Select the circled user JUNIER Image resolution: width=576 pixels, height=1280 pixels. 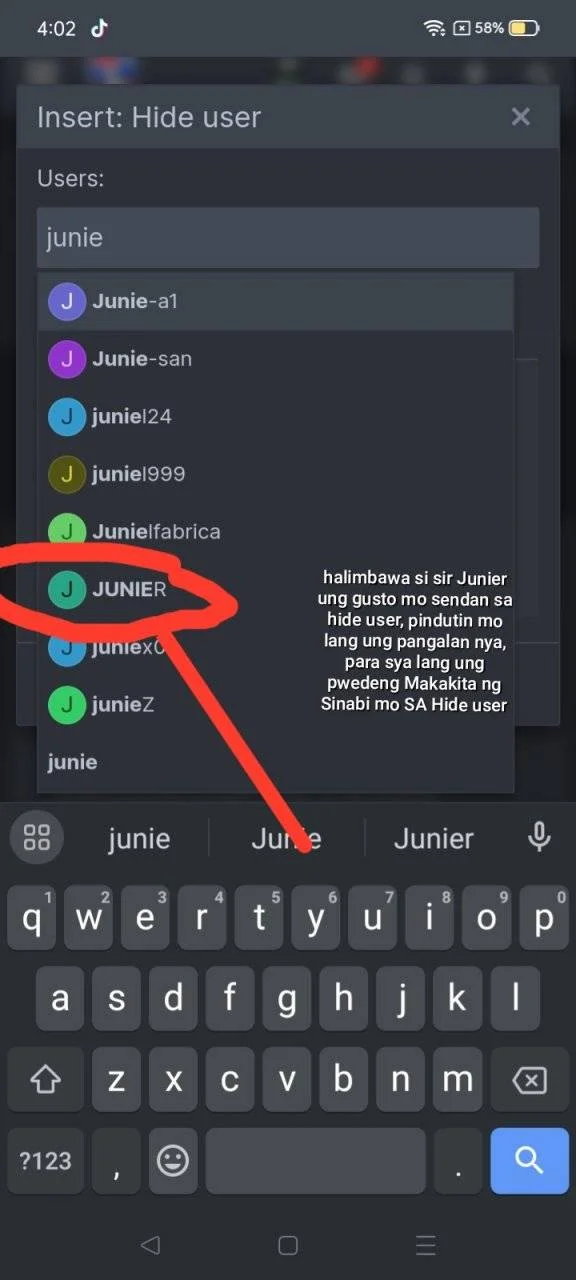click(x=276, y=589)
